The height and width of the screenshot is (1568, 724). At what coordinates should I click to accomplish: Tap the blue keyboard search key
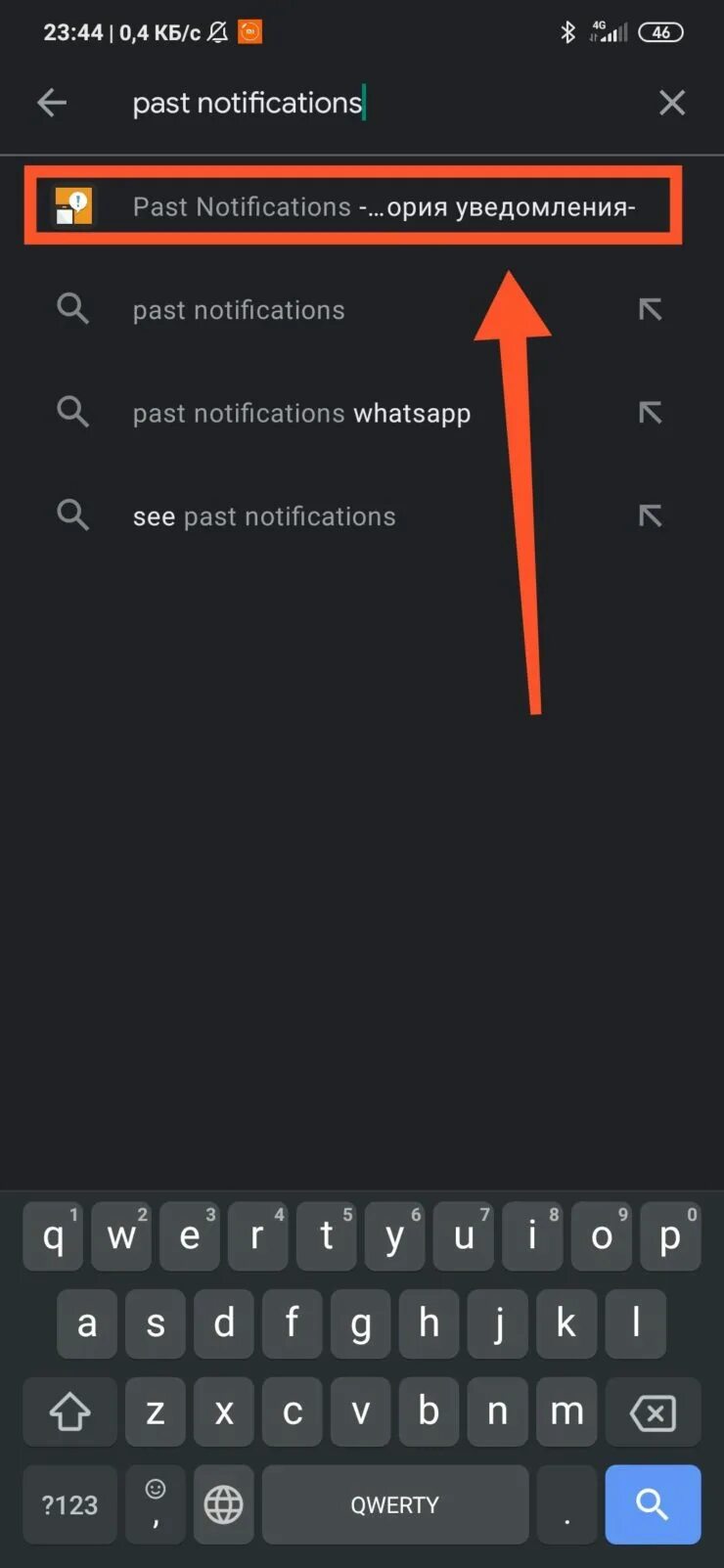click(653, 1503)
